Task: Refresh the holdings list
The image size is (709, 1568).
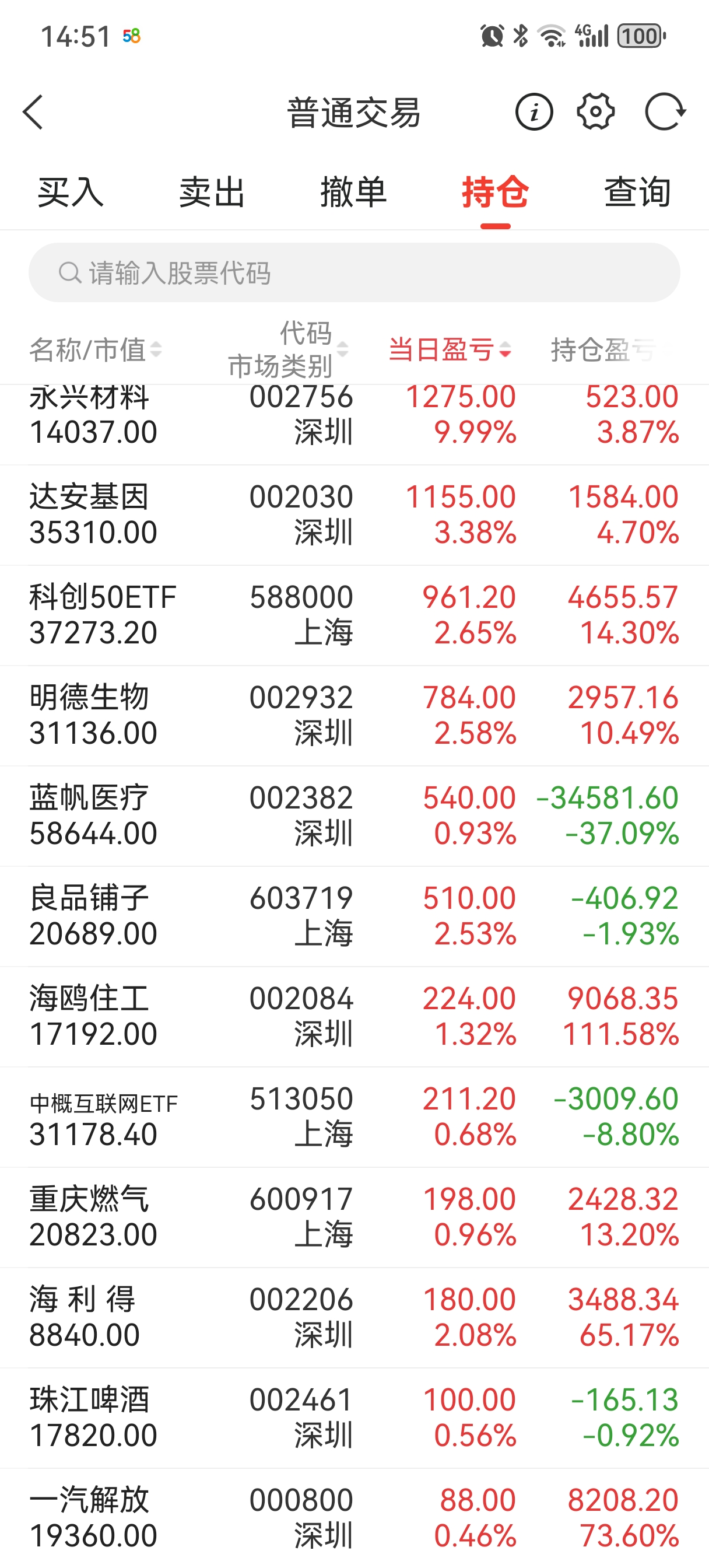Action: 665,112
